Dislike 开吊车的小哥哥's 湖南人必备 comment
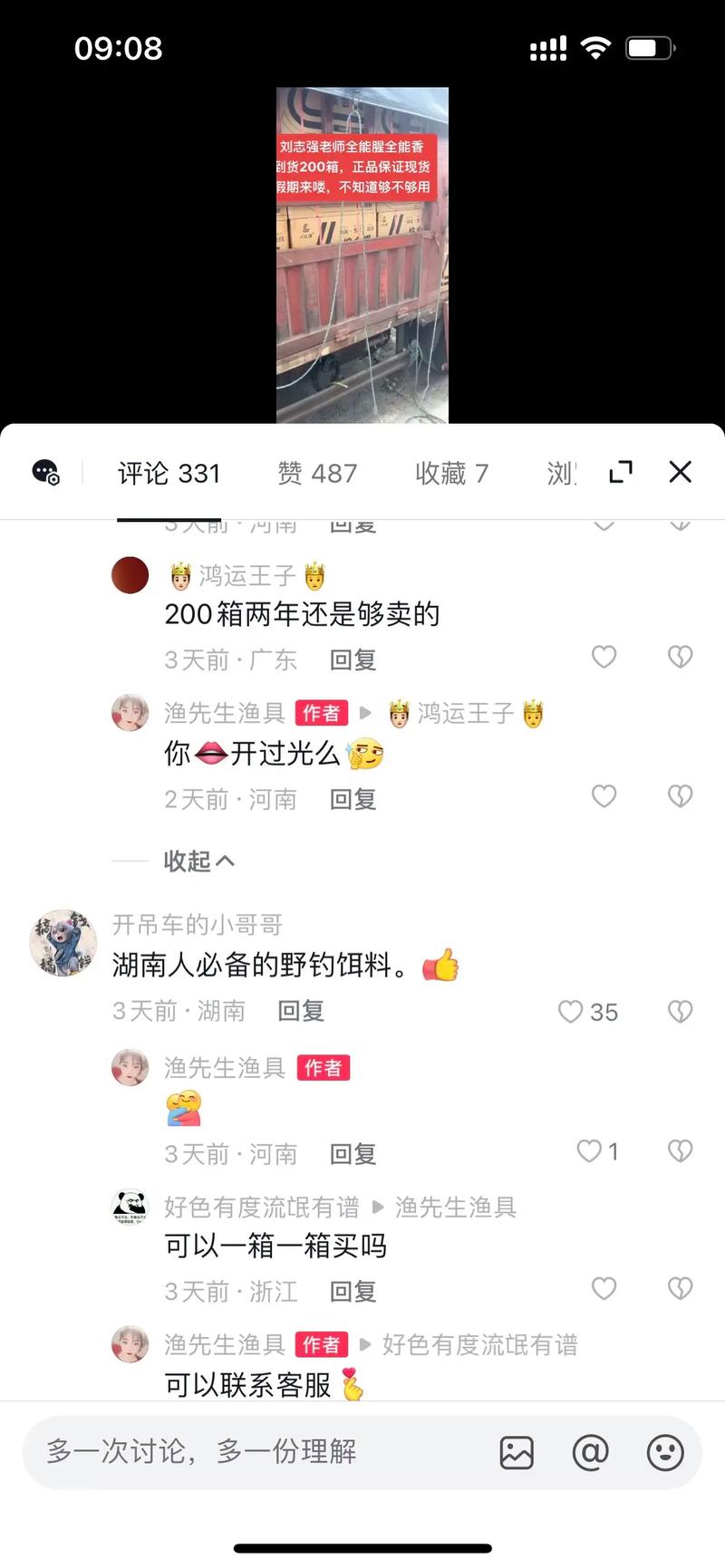Image resolution: width=725 pixels, height=1568 pixels. 678,1012
